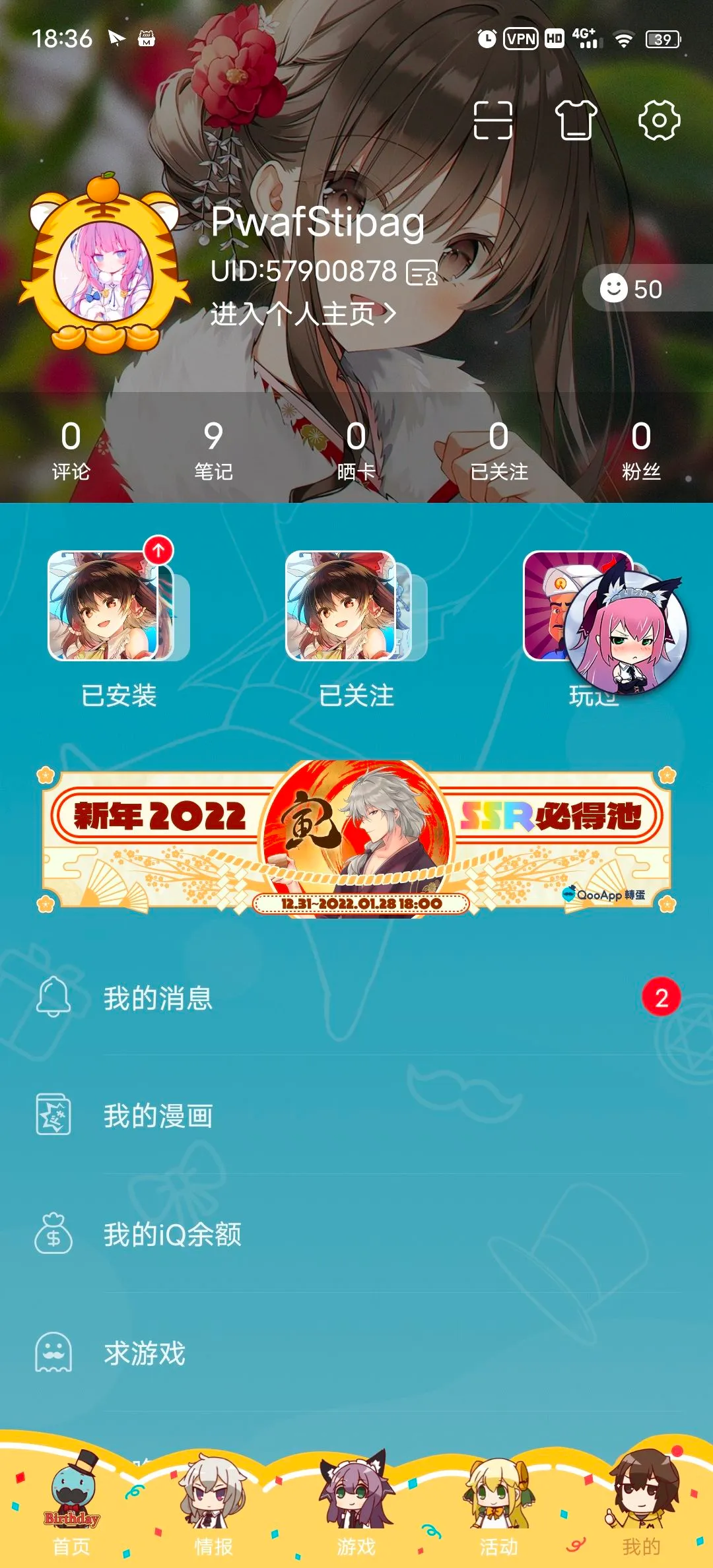Select the 活动 tab

498,1511
